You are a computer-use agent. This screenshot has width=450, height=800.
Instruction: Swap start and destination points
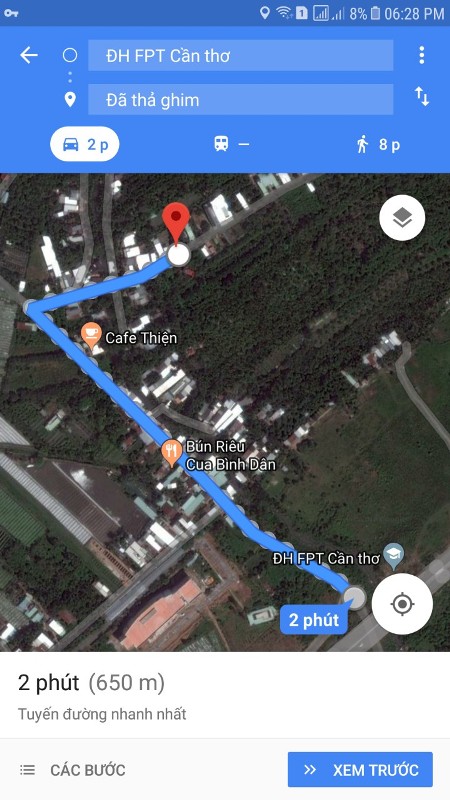click(x=421, y=96)
